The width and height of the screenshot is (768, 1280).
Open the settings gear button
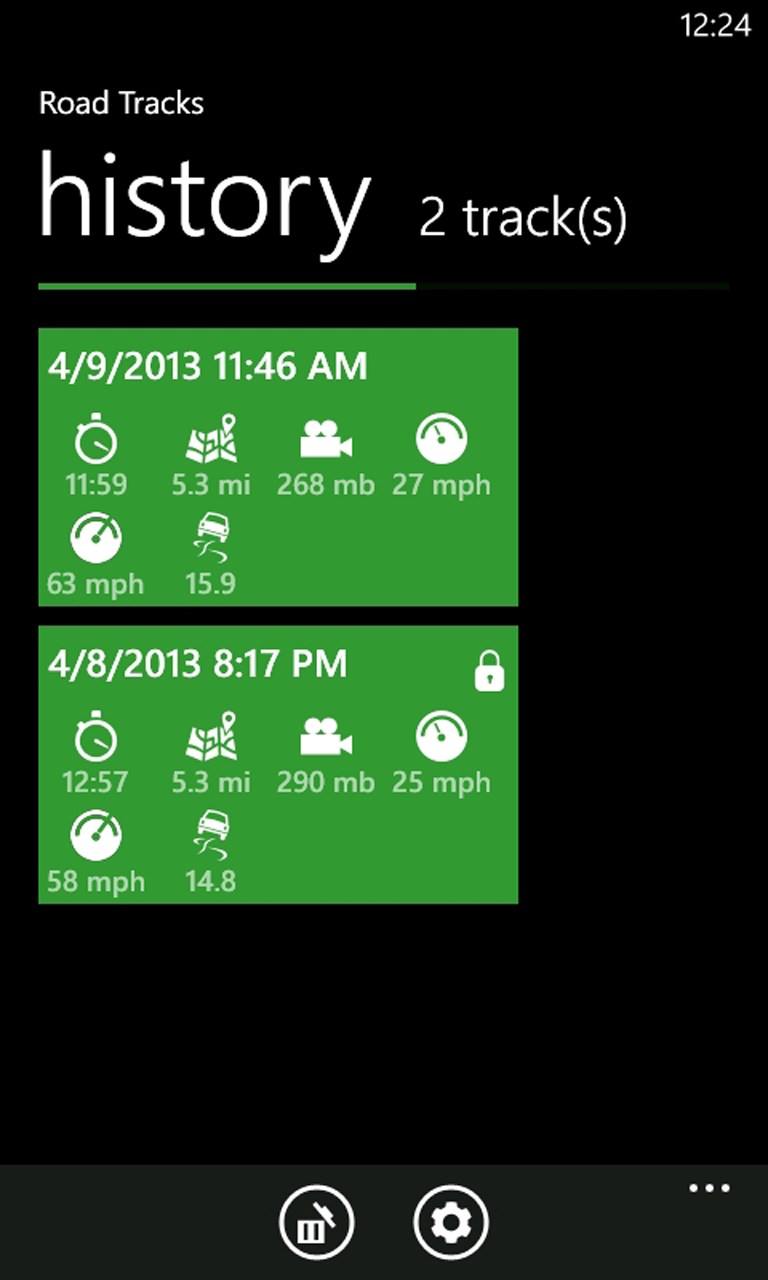pos(451,1221)
